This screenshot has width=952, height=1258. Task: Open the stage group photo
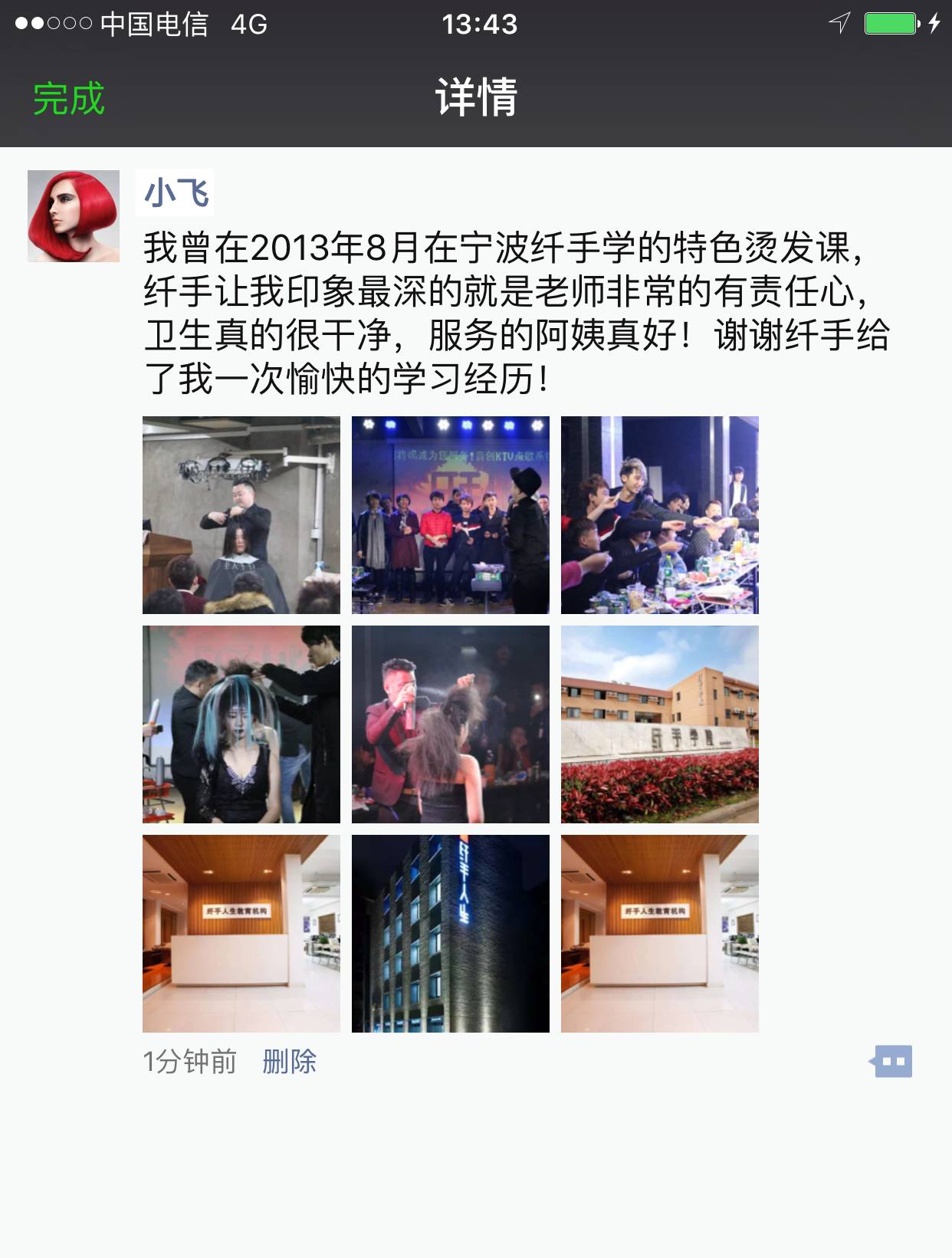(x=451, y=515)
